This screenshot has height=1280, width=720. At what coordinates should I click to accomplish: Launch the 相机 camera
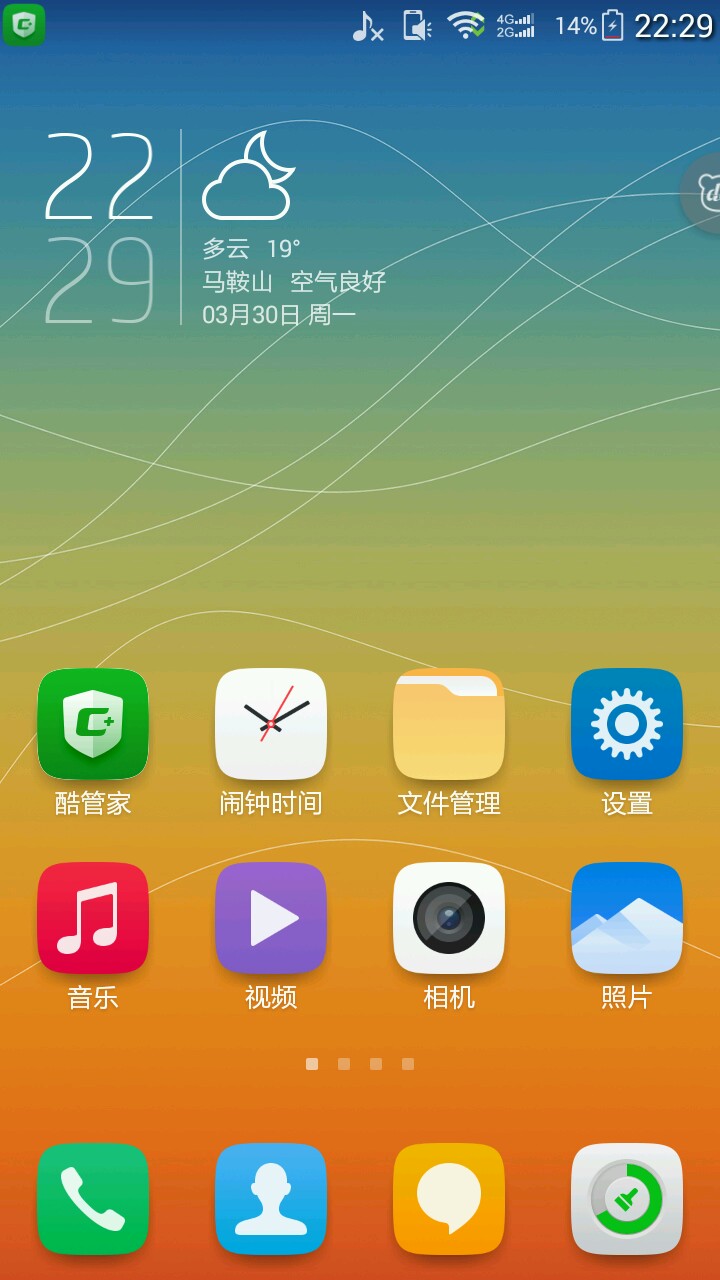449,918
